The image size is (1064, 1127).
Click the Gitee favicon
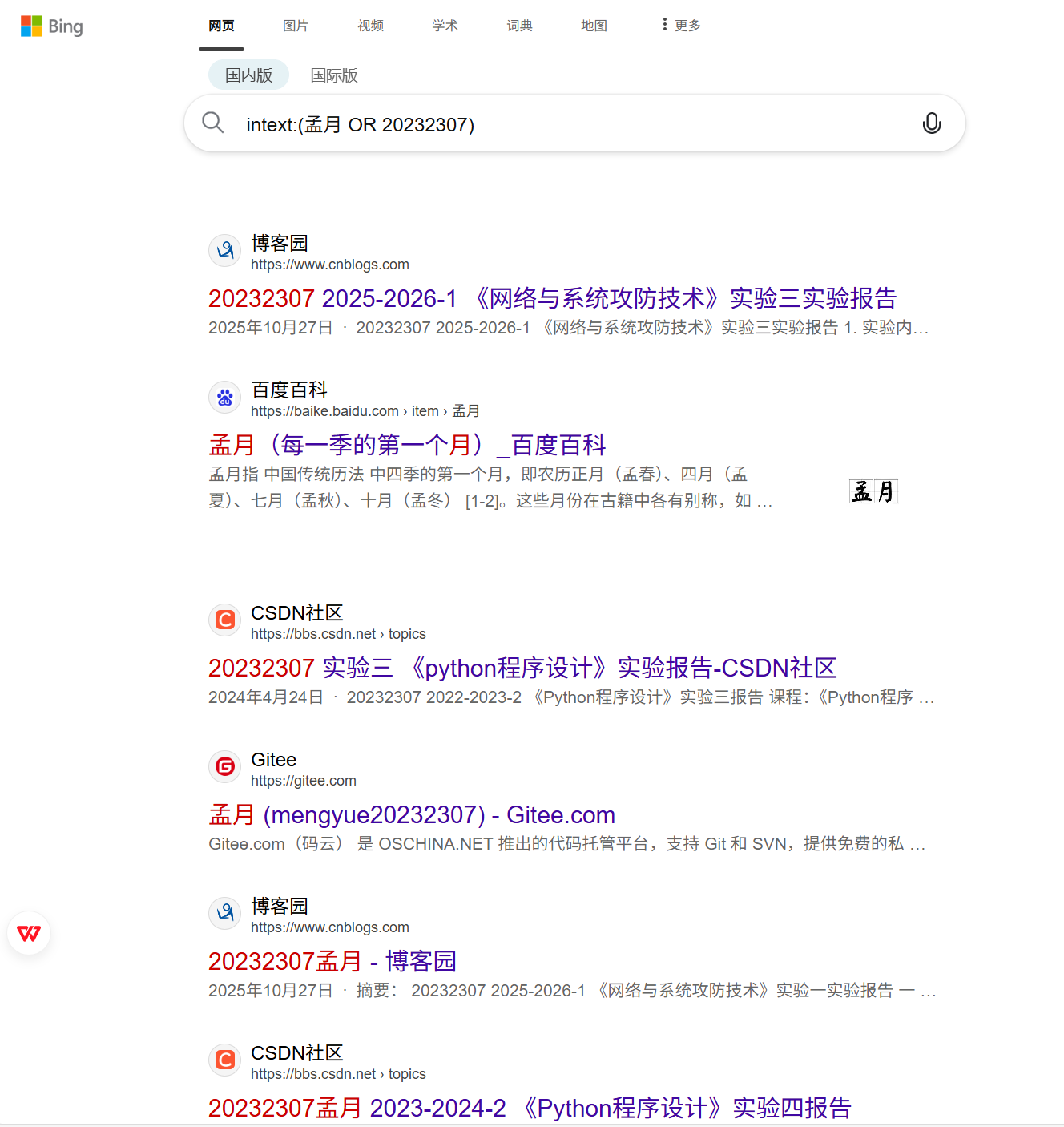[x=224, y=766]
